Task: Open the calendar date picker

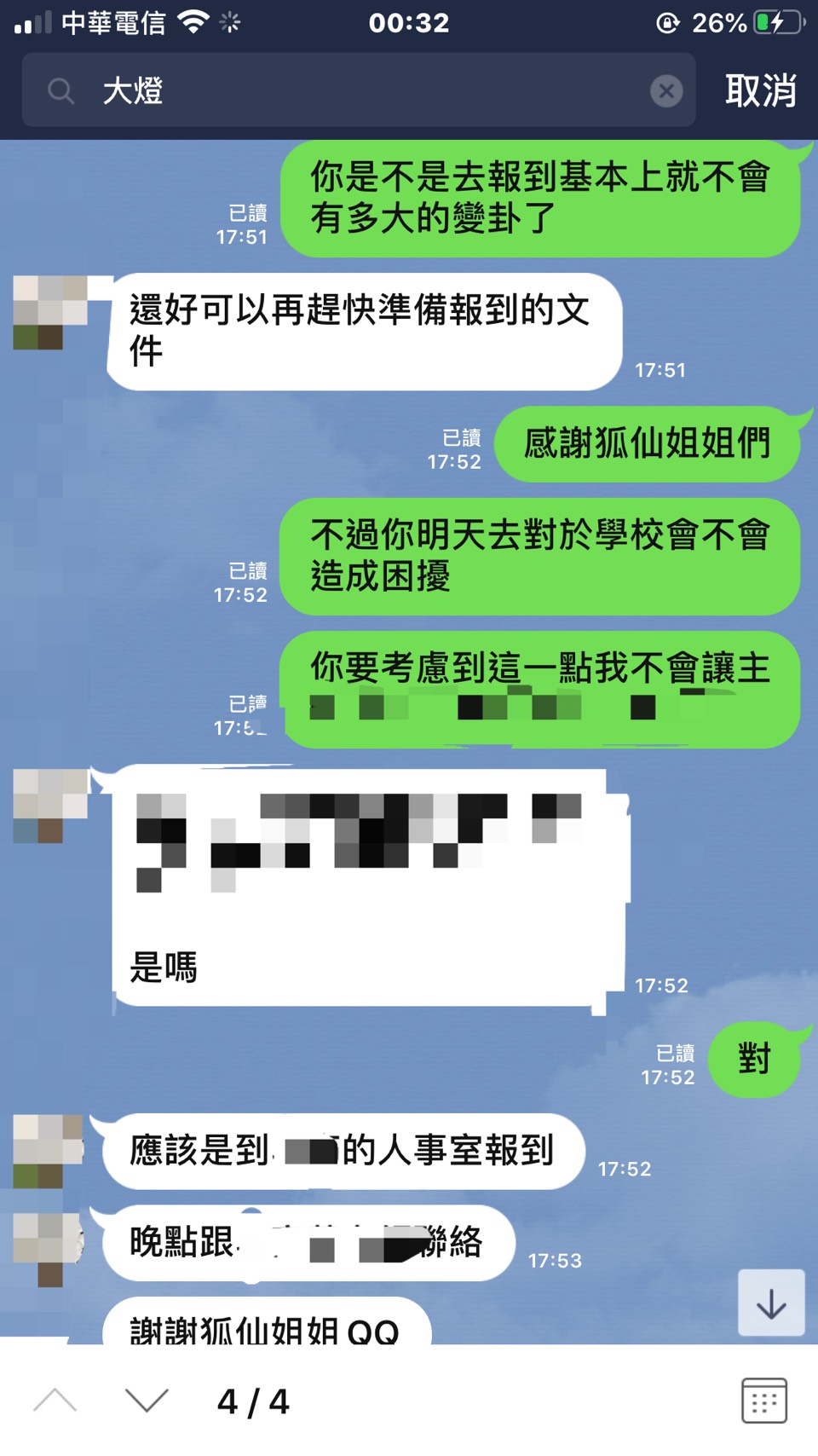Action: click(x=763, y=1401)
